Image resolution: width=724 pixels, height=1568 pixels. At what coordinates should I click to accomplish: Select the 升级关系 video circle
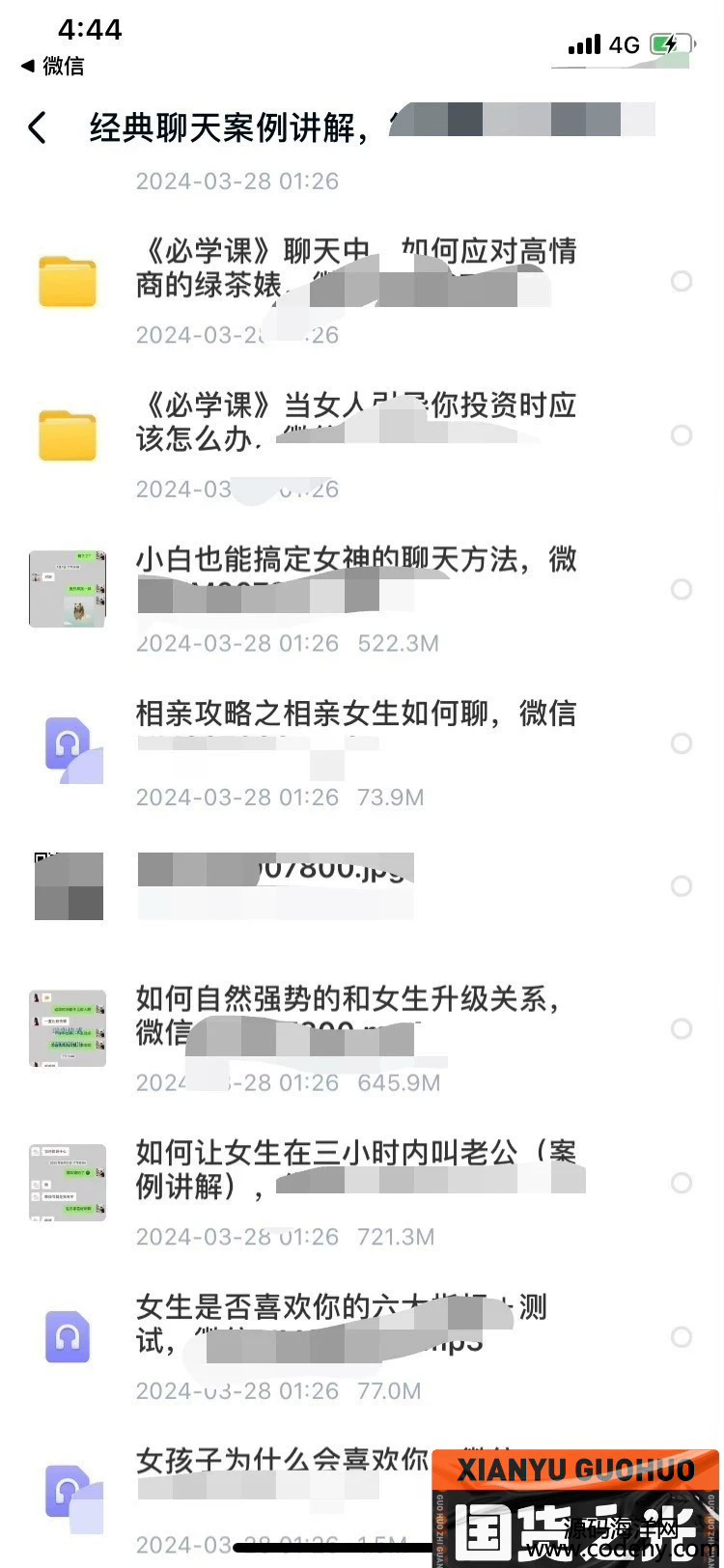682,1028
